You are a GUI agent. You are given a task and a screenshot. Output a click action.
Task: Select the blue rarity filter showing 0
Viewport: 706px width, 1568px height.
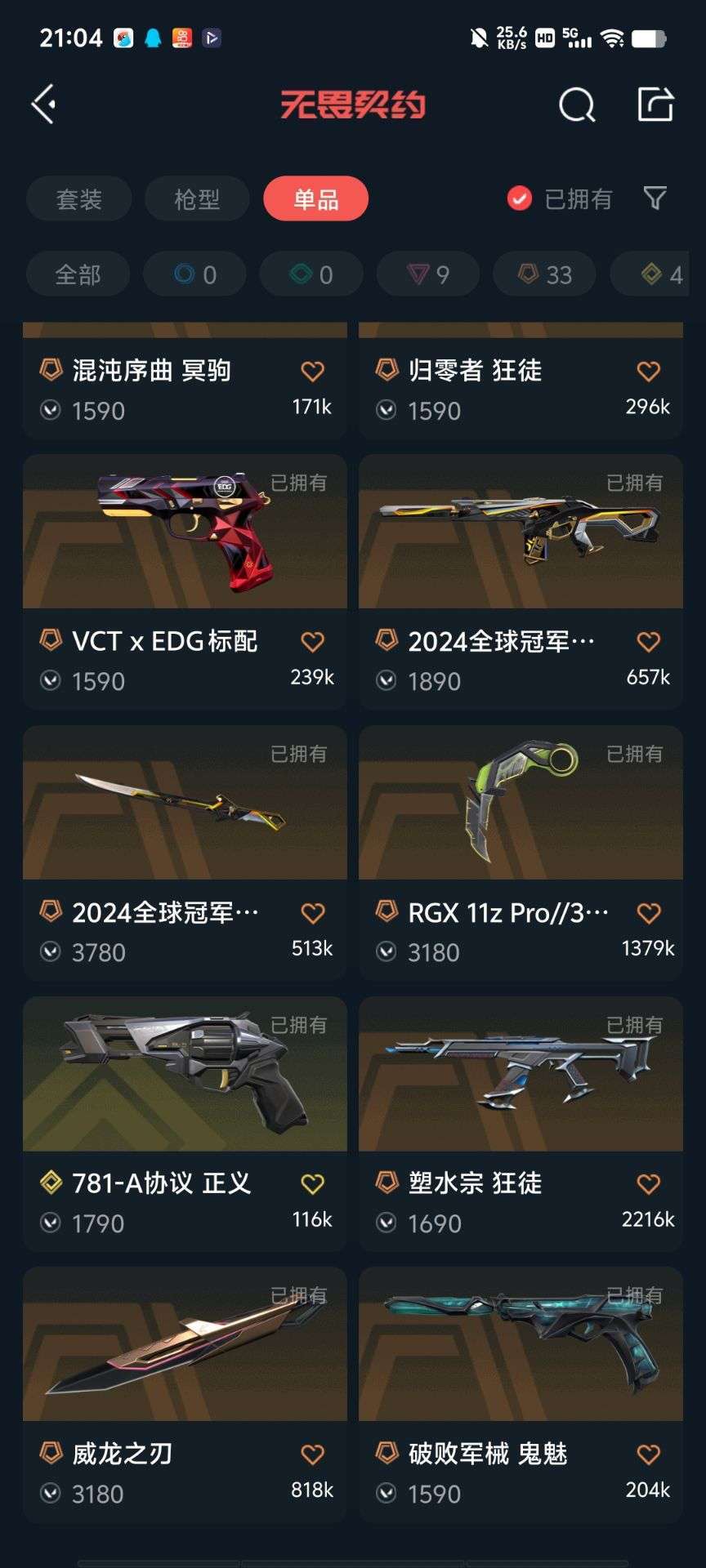194,274
